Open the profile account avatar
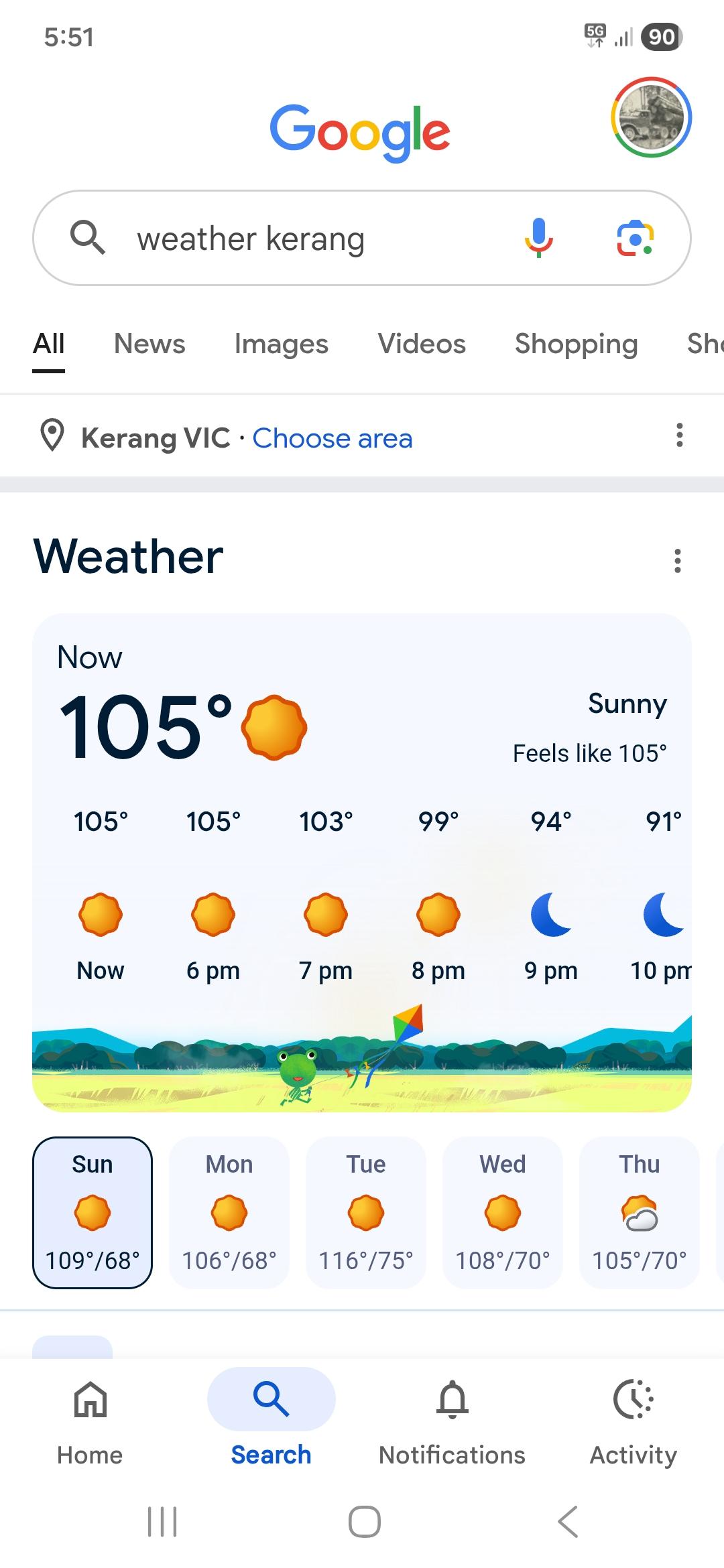 click(651, 117)
